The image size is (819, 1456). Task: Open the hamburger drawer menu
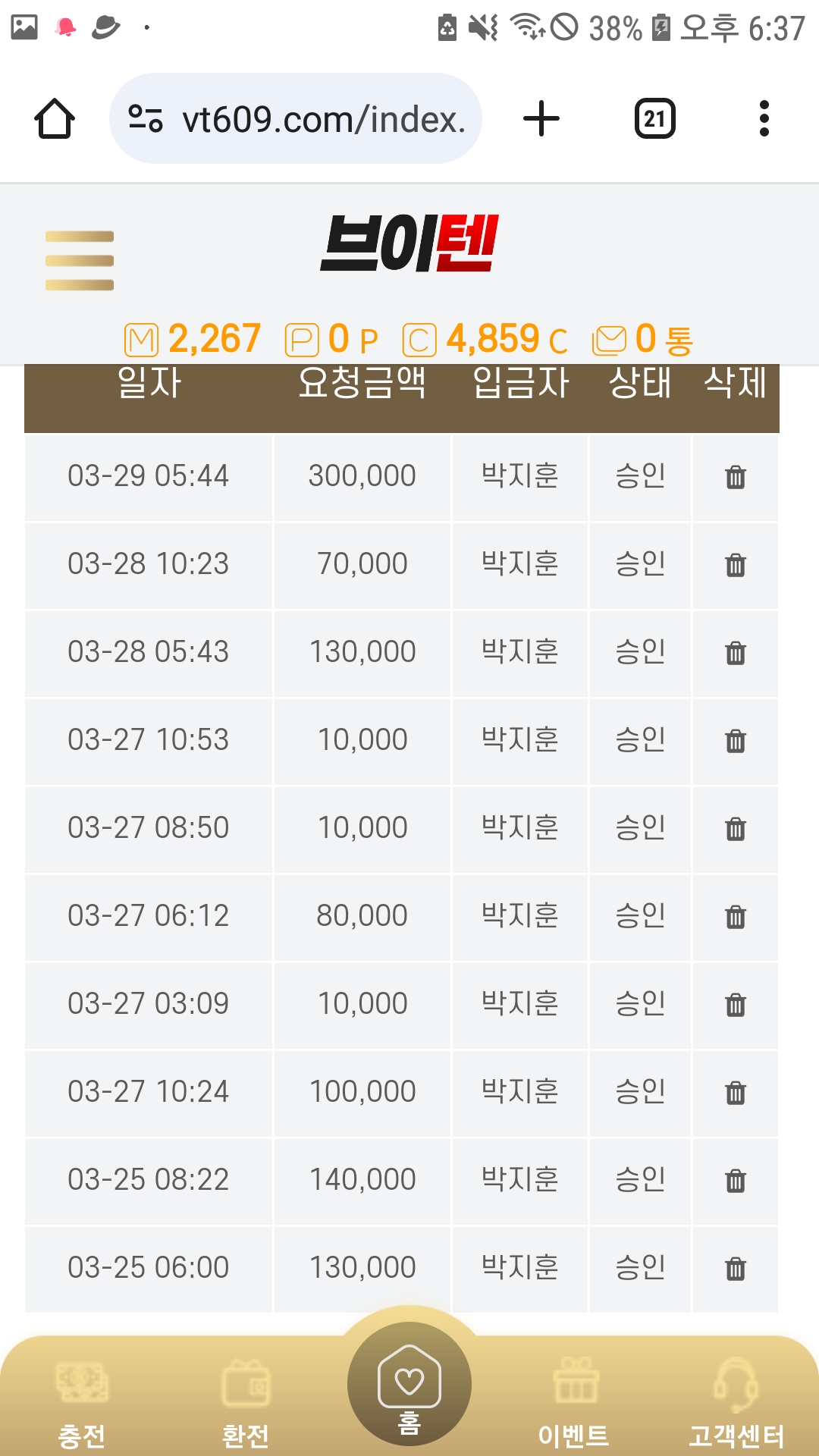pyautogui.click(x=80, y=261)
